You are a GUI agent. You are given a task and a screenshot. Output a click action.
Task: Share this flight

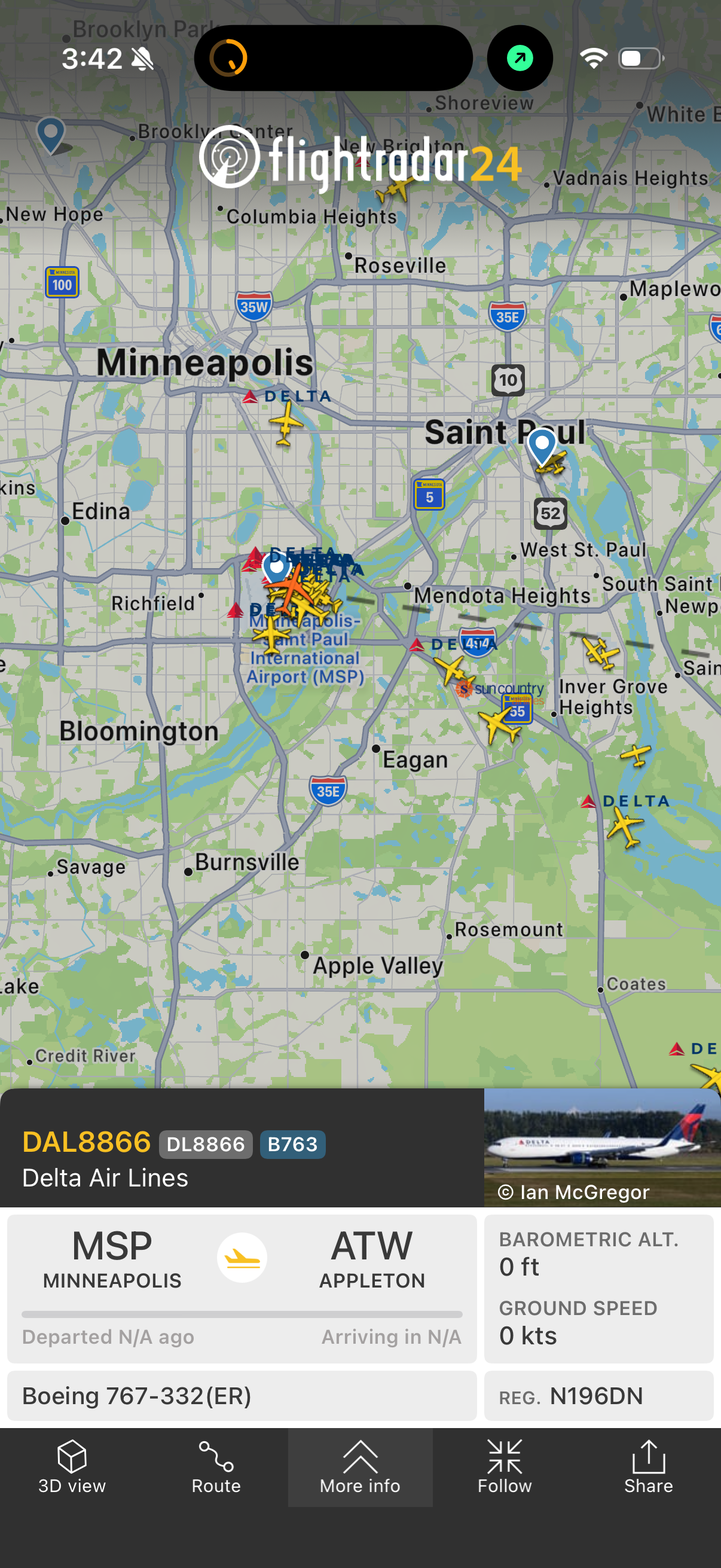pyautogui.click(x=649, y=1467)
